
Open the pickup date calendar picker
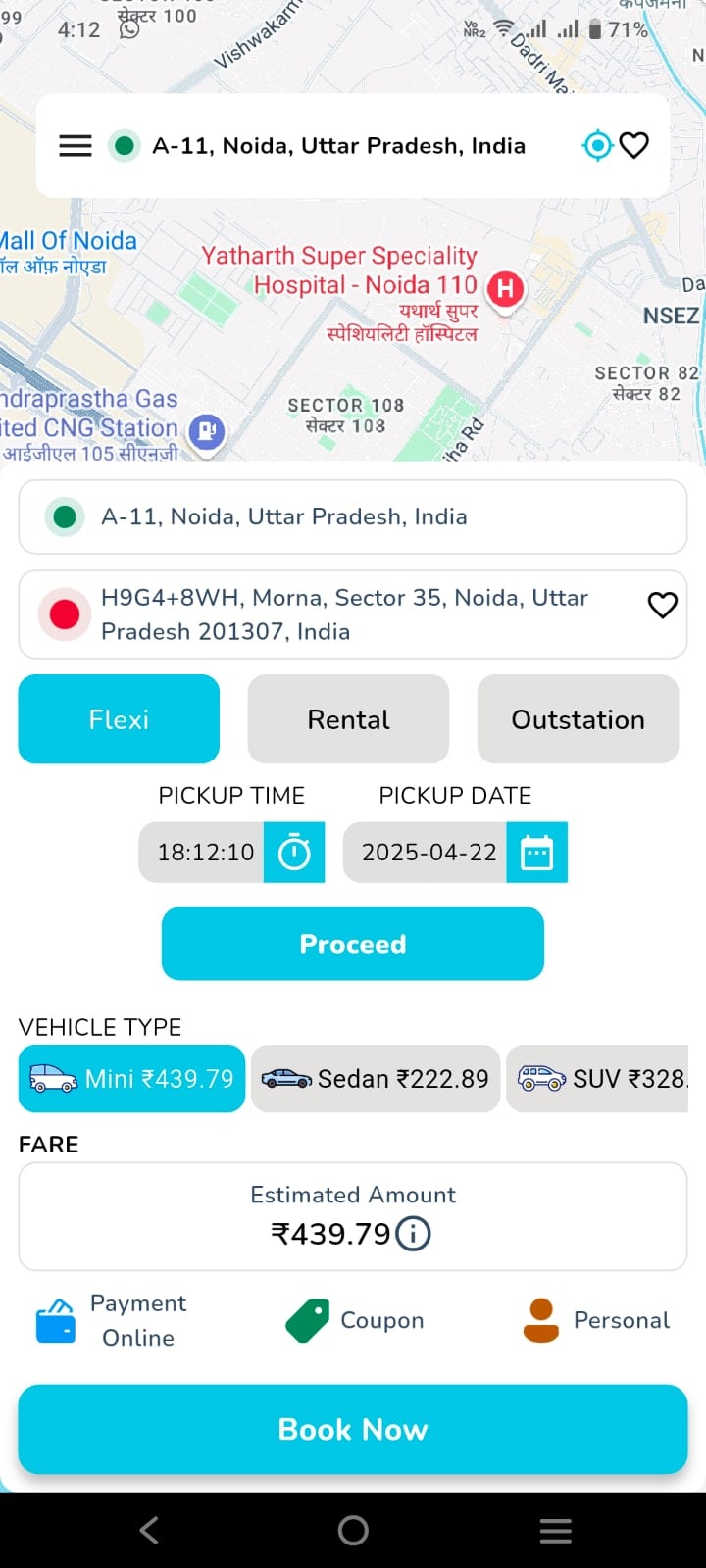tap(537, 852)
